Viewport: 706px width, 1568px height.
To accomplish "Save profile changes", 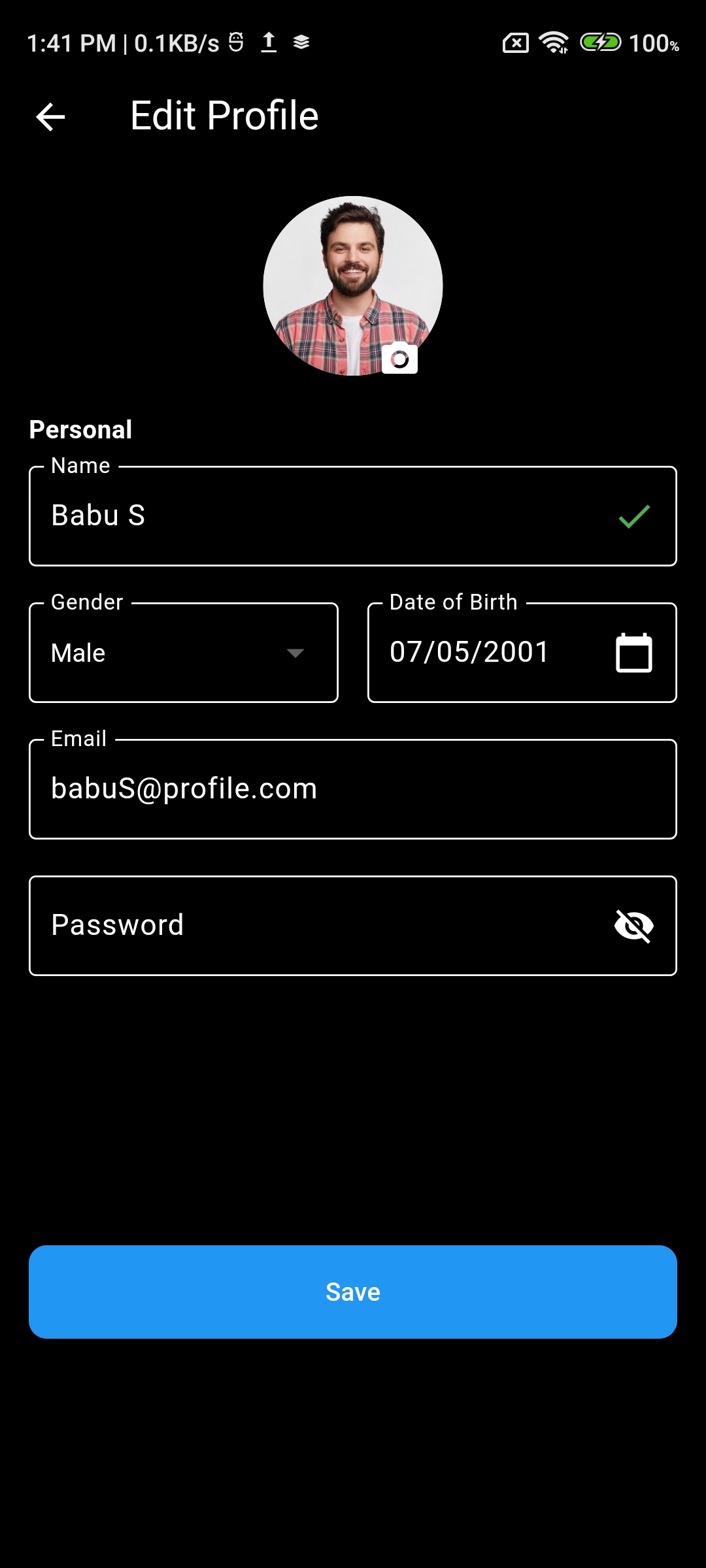I will click(353, 1292).
